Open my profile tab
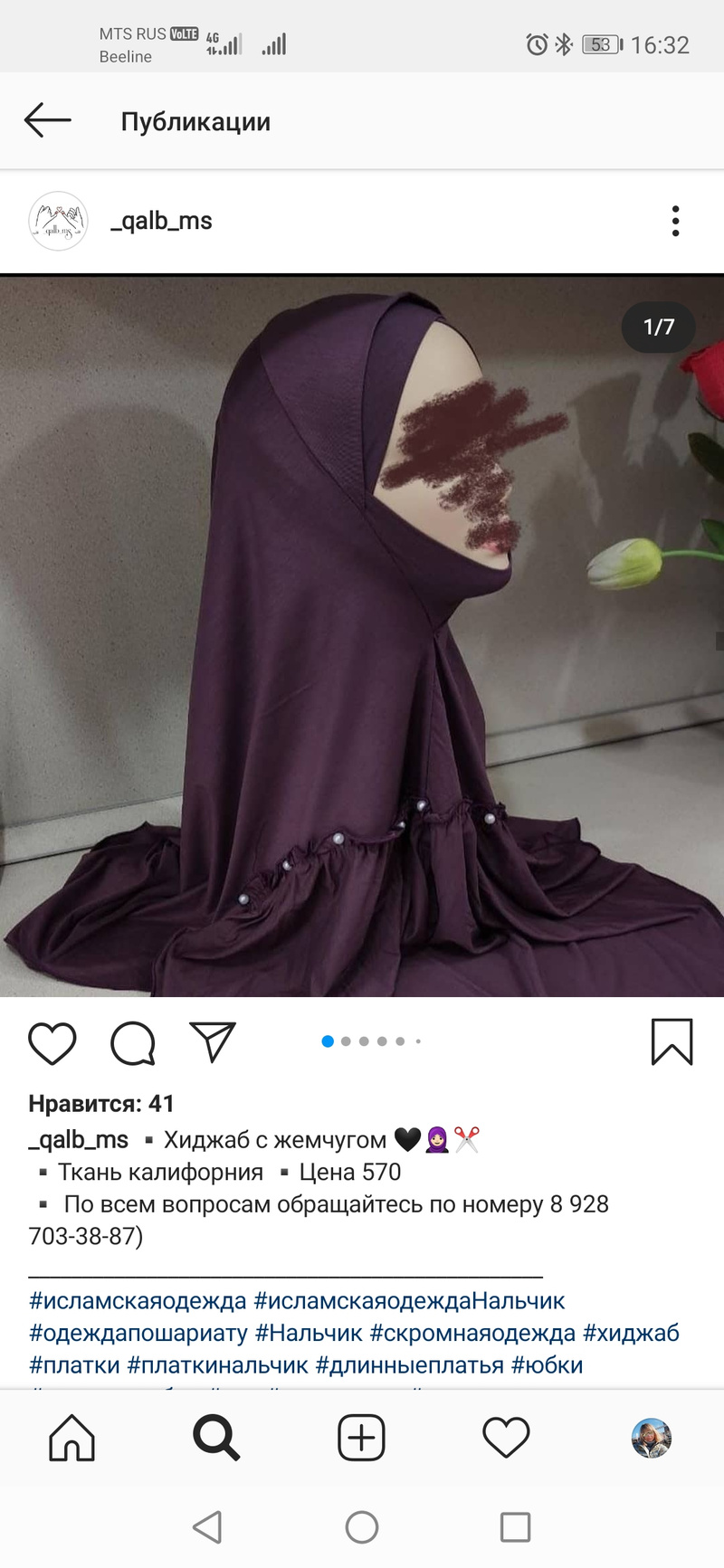 [651, 1438]
